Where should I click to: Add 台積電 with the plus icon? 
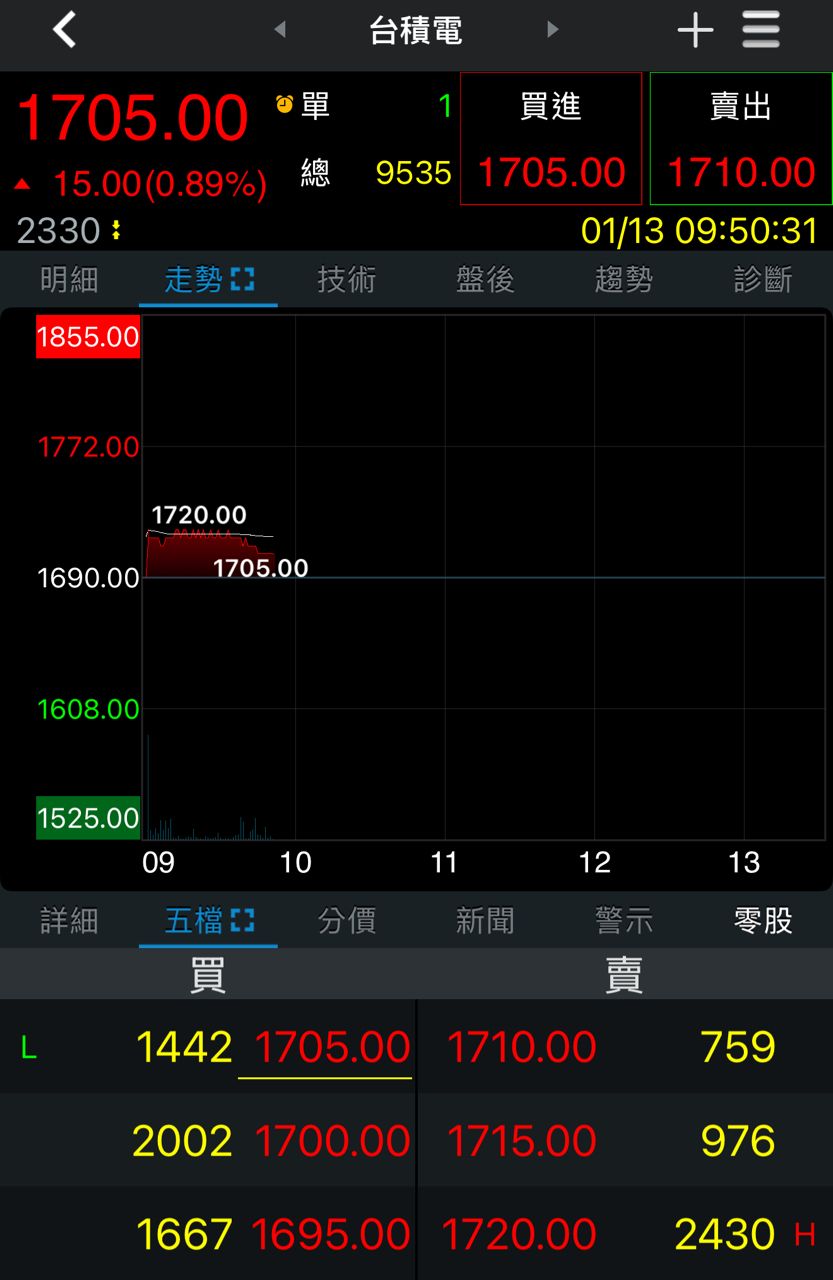coord(695,30)
